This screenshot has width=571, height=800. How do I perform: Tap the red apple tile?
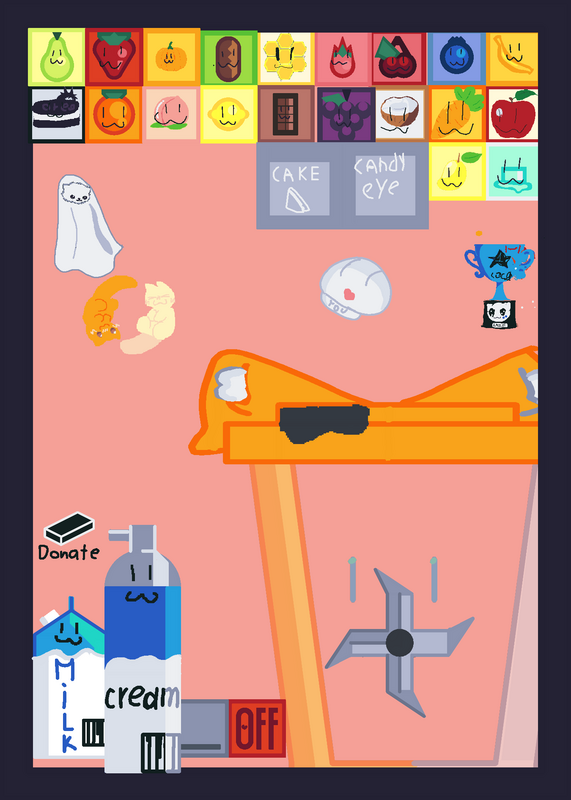(x=512, y=114)
